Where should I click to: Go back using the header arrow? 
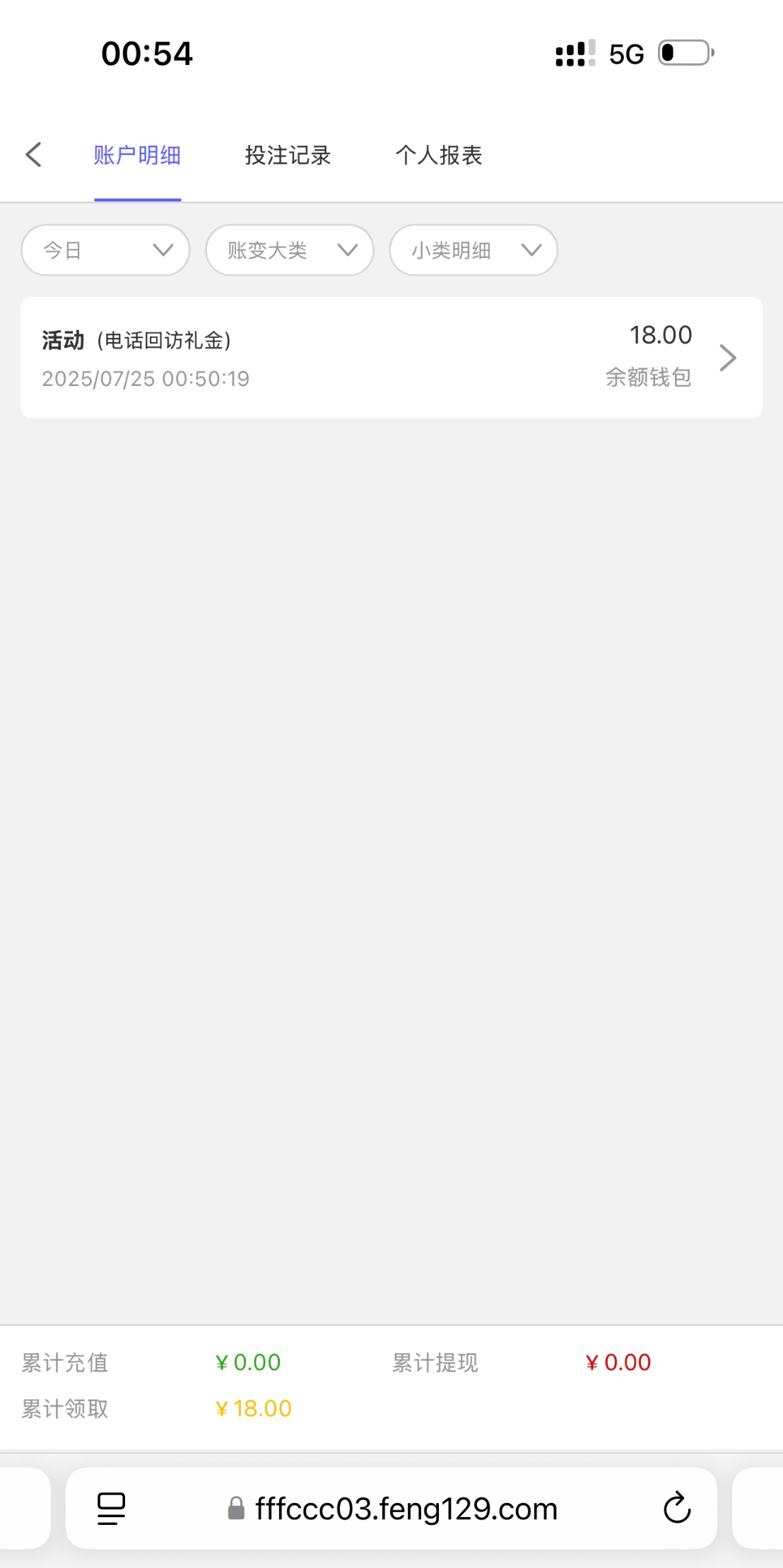[33, 155]
